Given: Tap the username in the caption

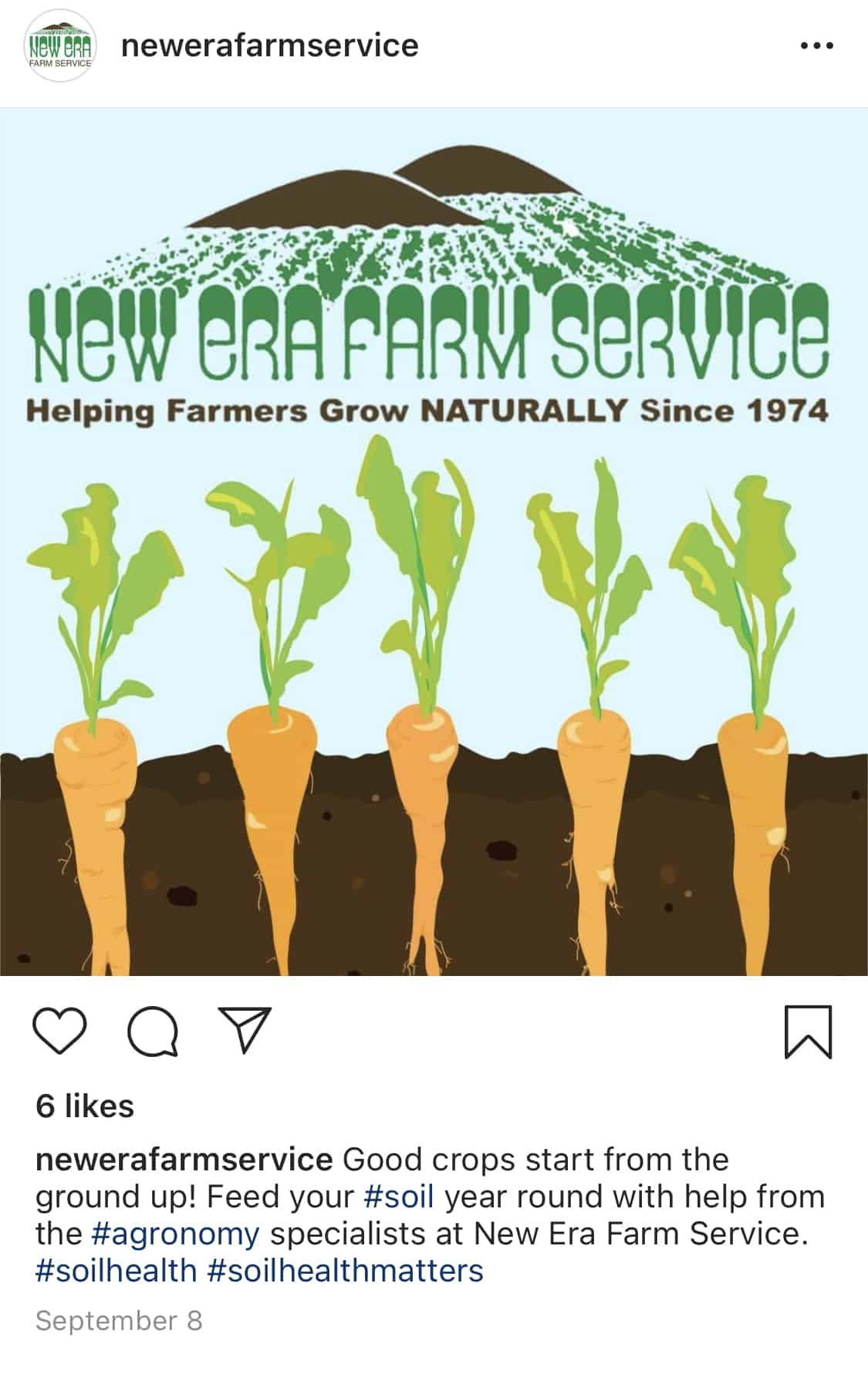Looking at the screenshot, I should [184, 1160].
